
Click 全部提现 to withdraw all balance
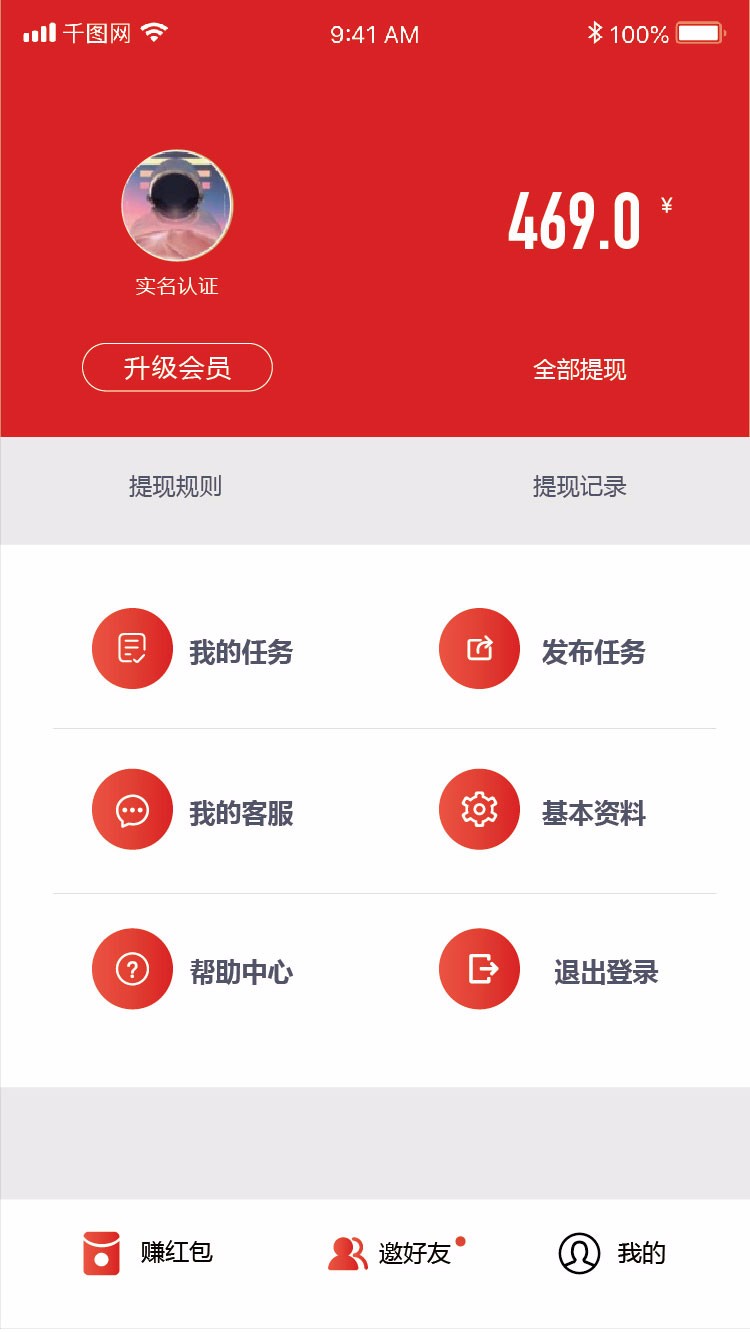[x=580, y=369]
